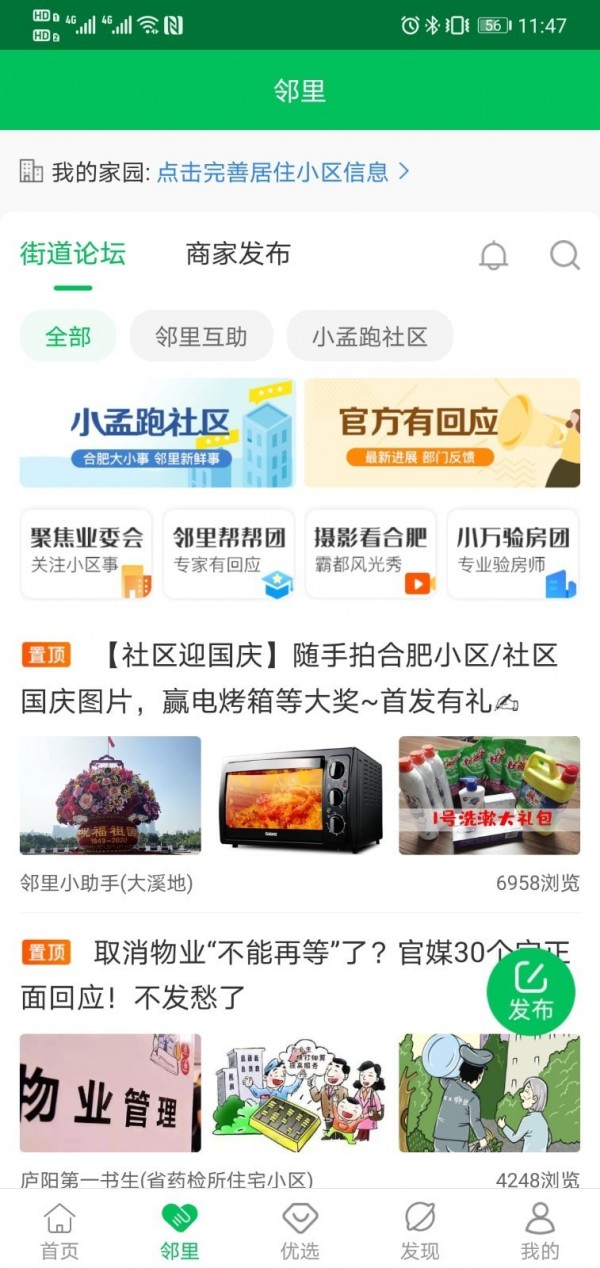
Task: Open the 小孟跑社区 banner
Action: pos(157,433)
